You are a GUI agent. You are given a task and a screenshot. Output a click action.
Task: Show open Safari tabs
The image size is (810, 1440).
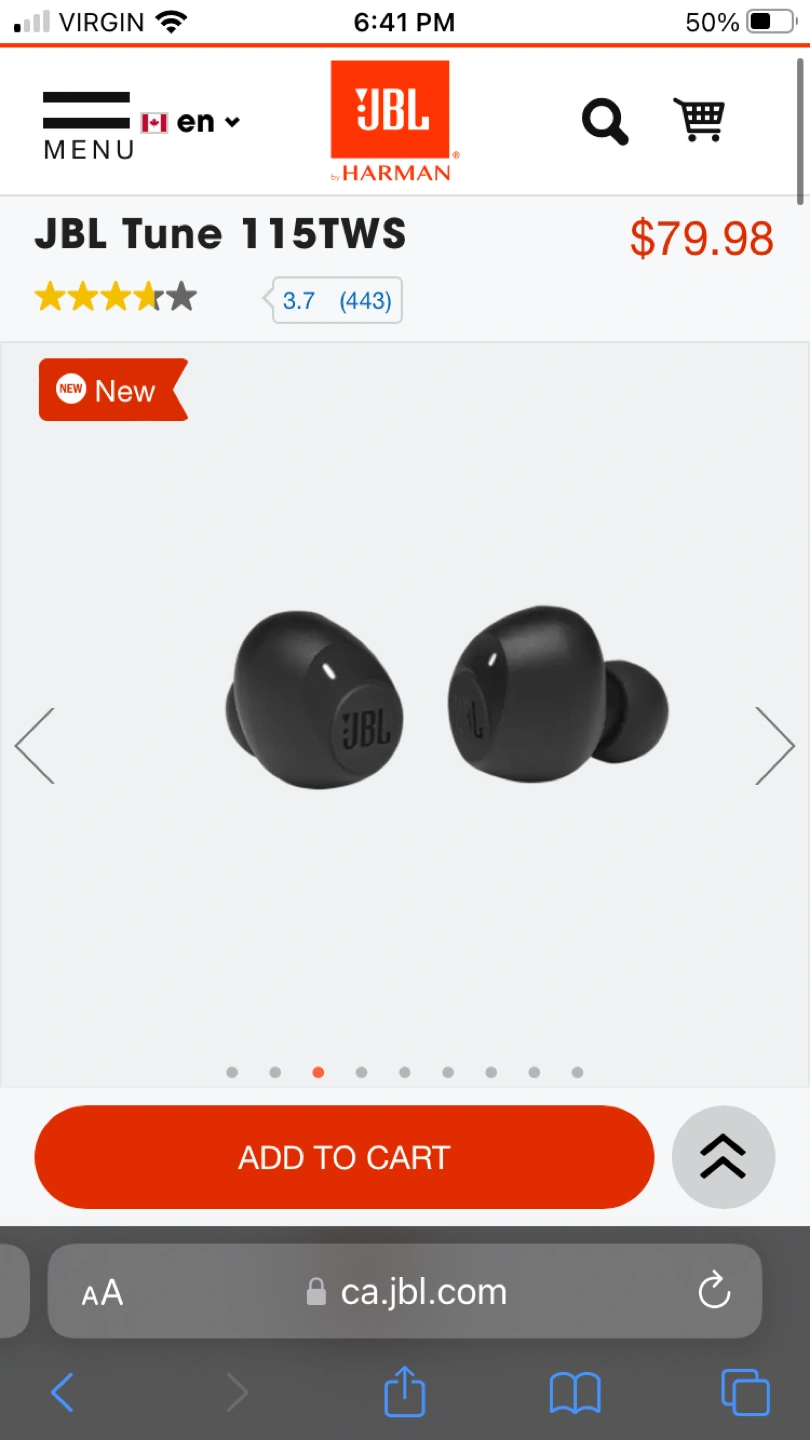point(745,1392)
